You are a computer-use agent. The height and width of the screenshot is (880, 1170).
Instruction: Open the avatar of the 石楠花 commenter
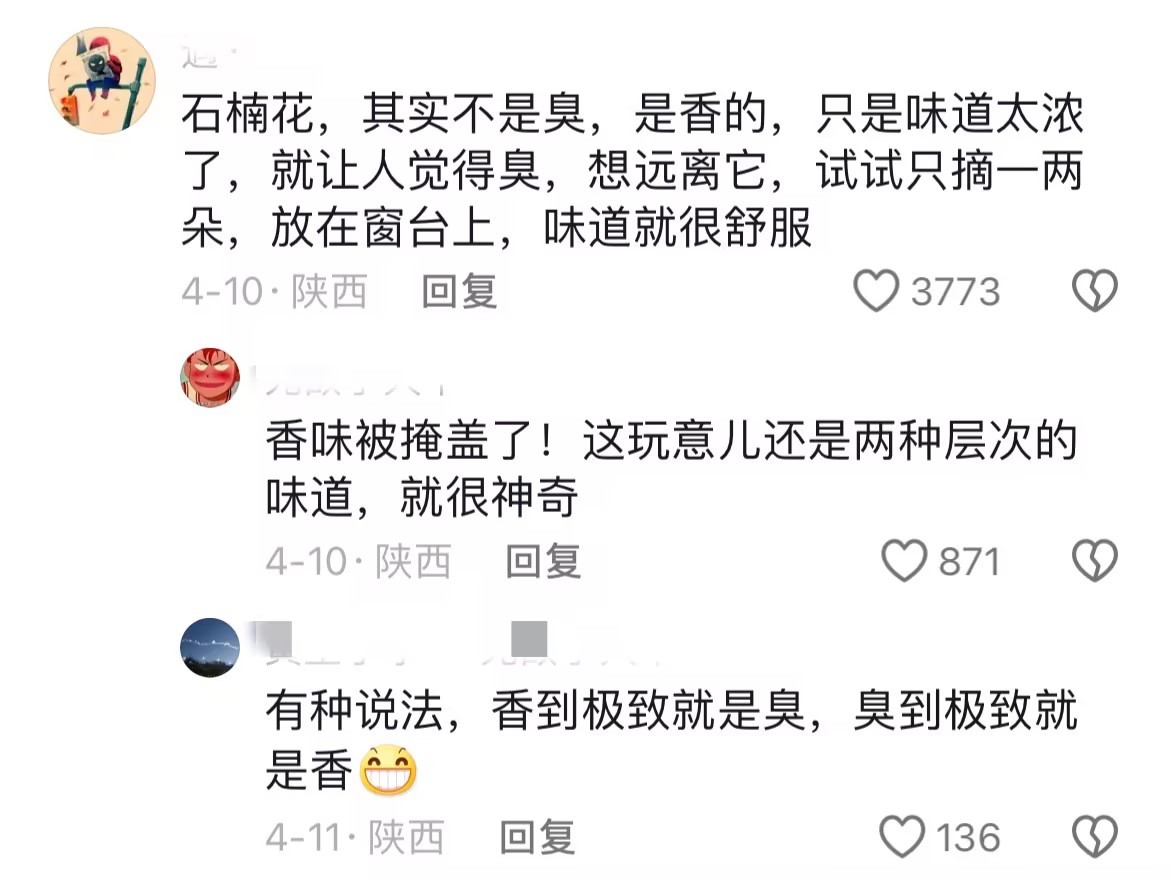tap(102, 81)
